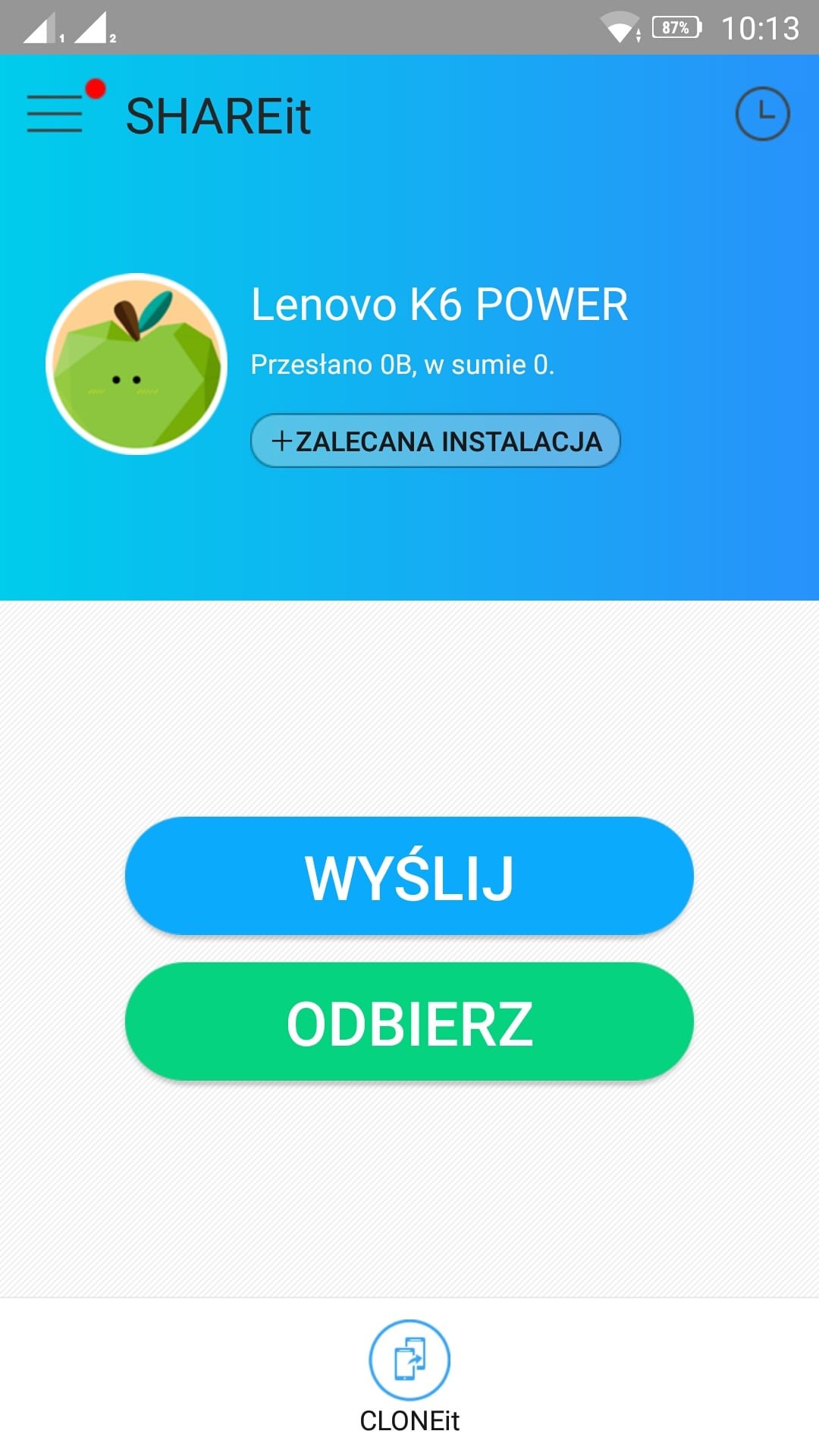Tap the green Odbierz button

pyautogui.click(x=409, y=1021)
